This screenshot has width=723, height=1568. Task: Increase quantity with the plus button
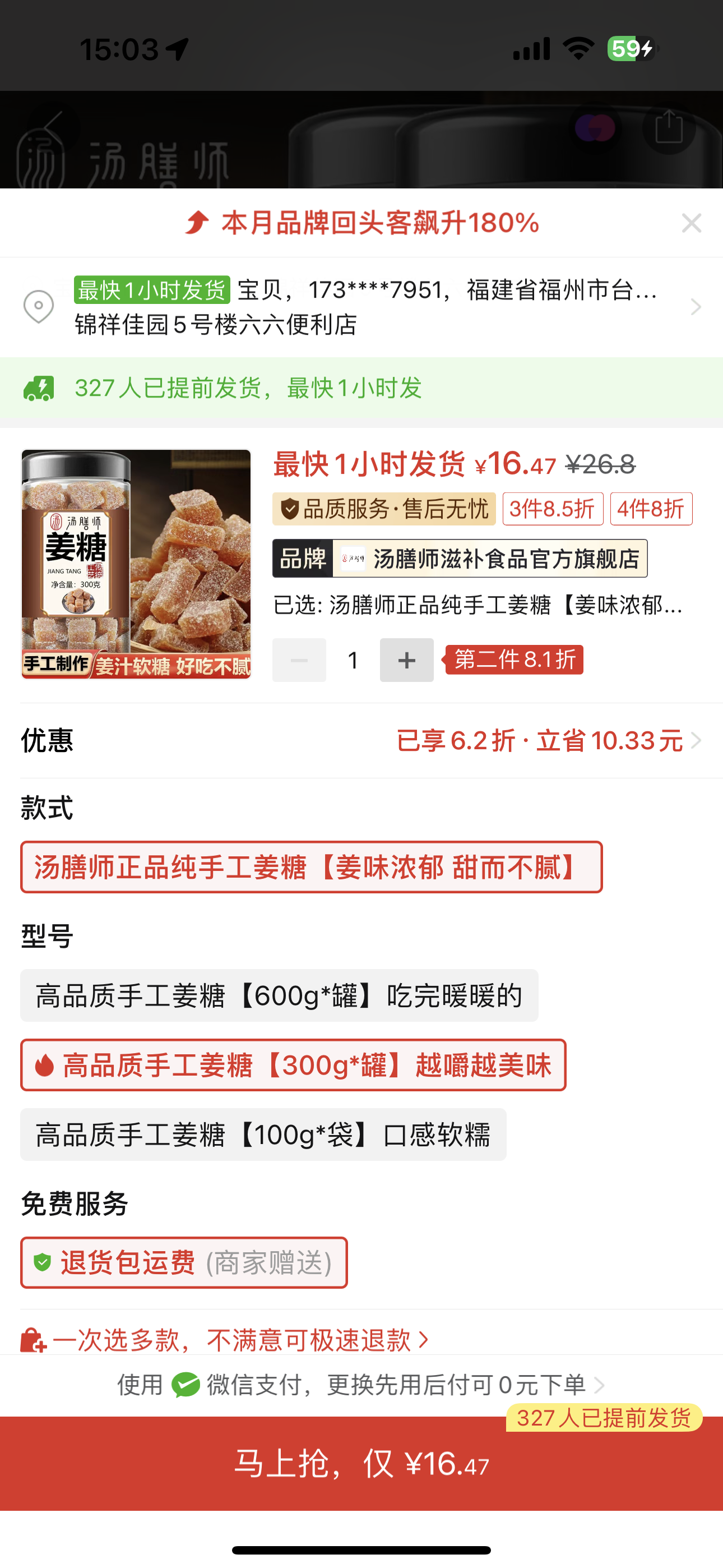(x=406, y=660)
